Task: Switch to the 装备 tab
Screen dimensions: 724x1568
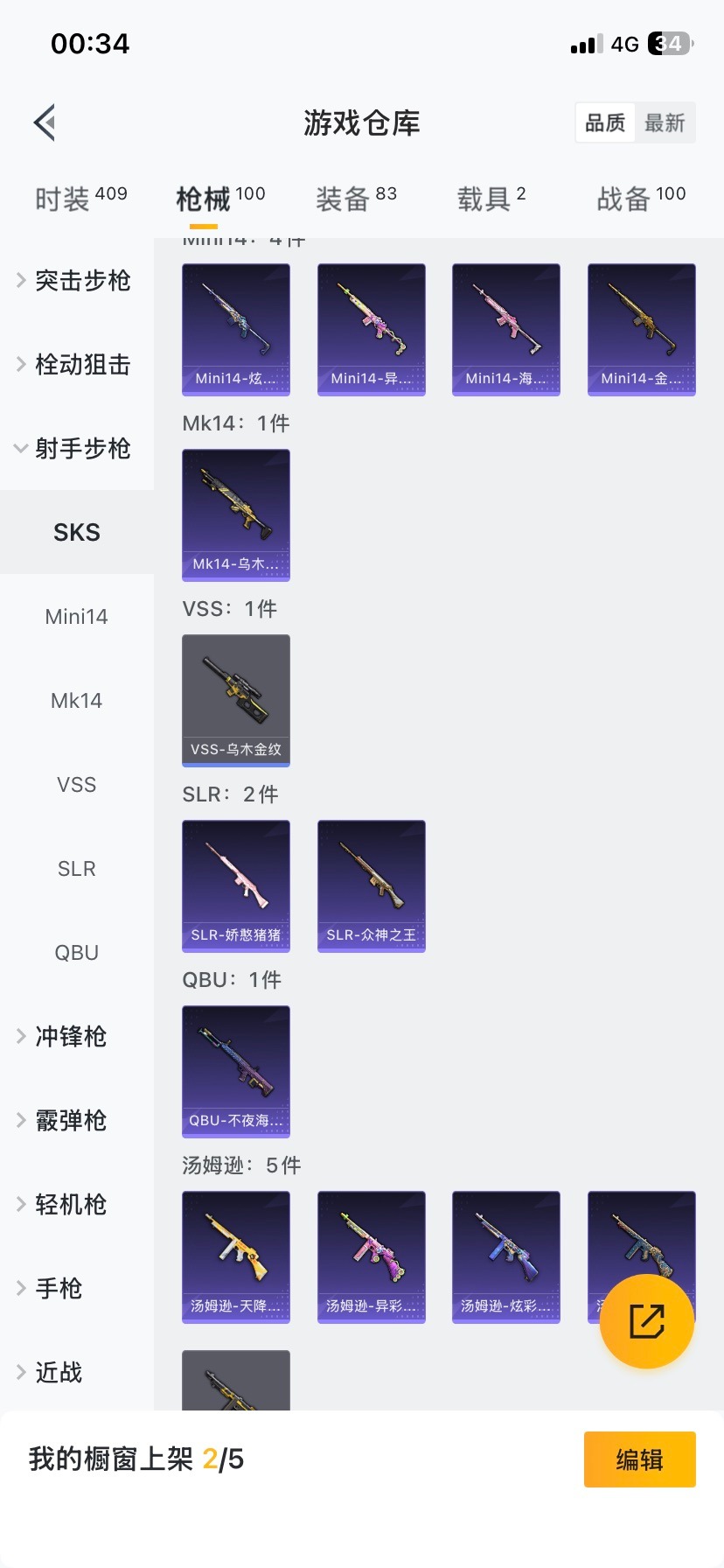Action: 356,199
